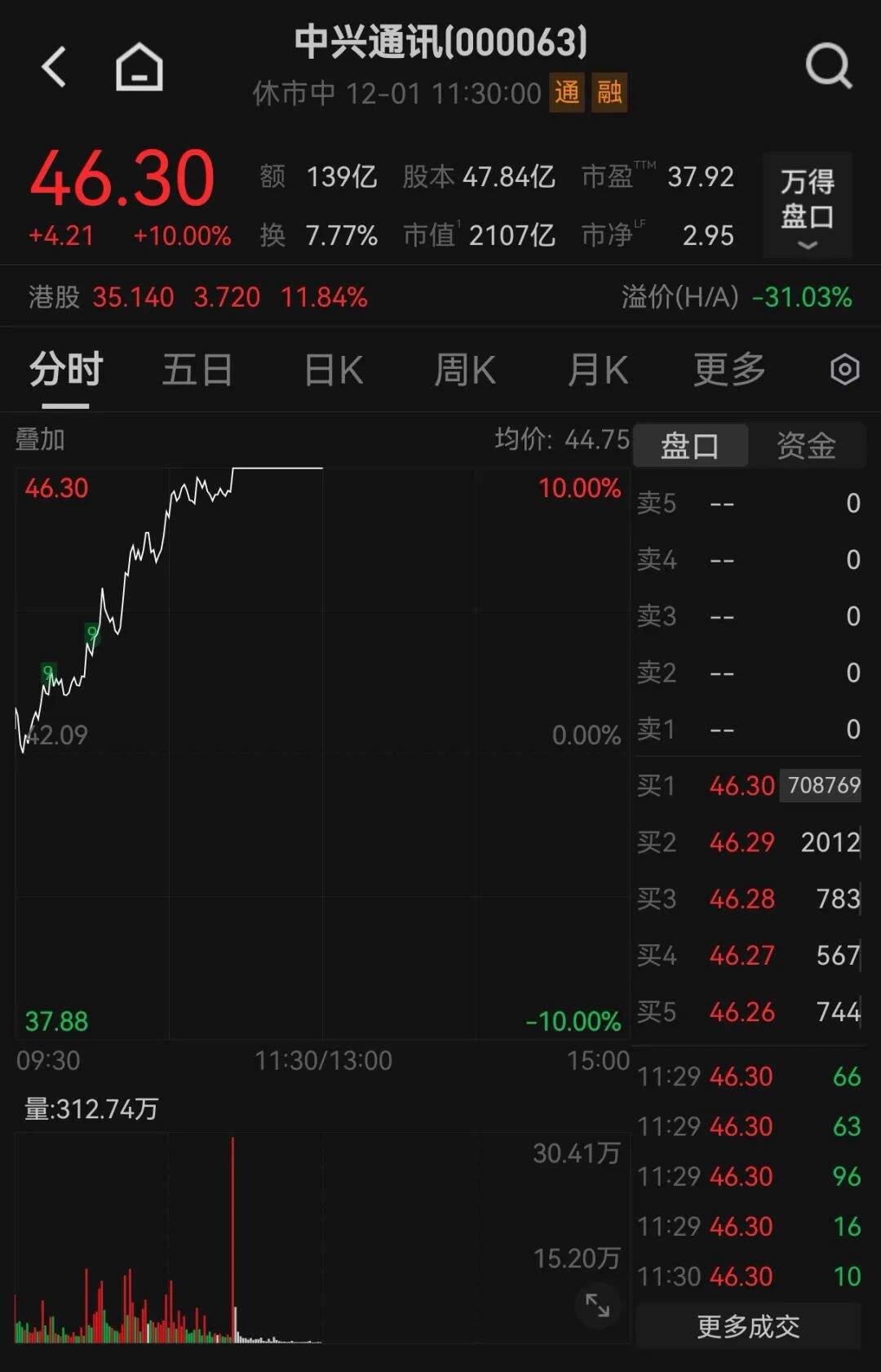This screenshot has height=1372, width=881.
Task: Switch to the 资金 funds tab
Action: pyautogui.click(x=808, y=444)
